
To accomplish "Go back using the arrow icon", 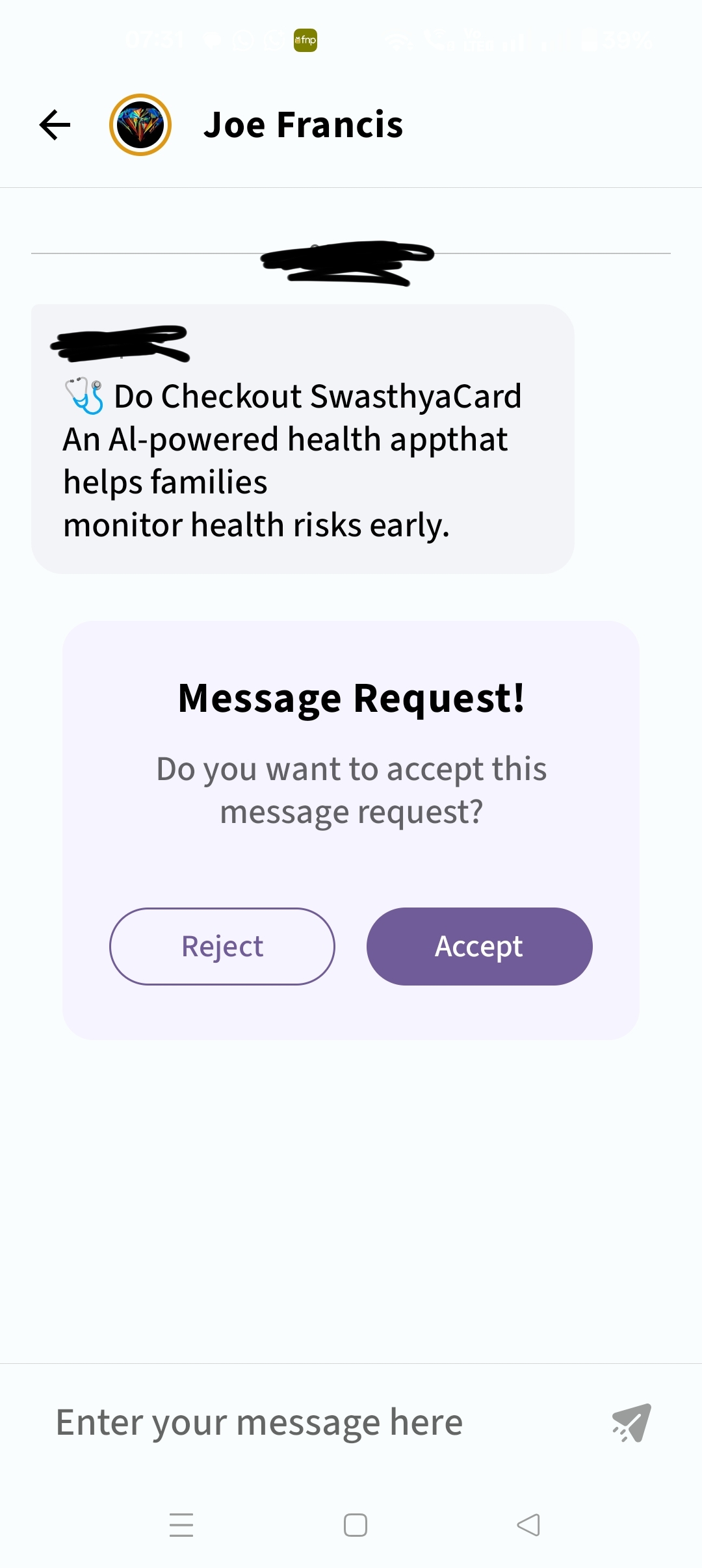I will pyautogui.click(x=55, y=125).
